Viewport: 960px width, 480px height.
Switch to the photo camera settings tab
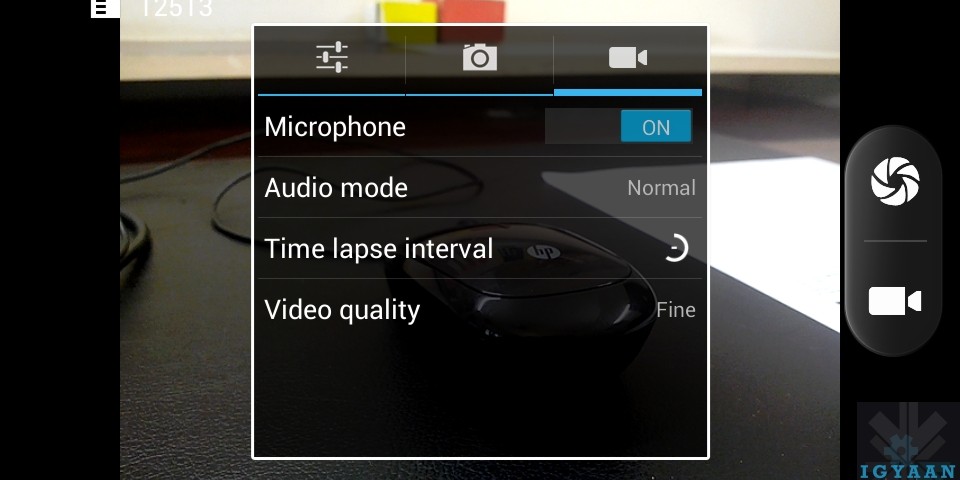point(479,58)
